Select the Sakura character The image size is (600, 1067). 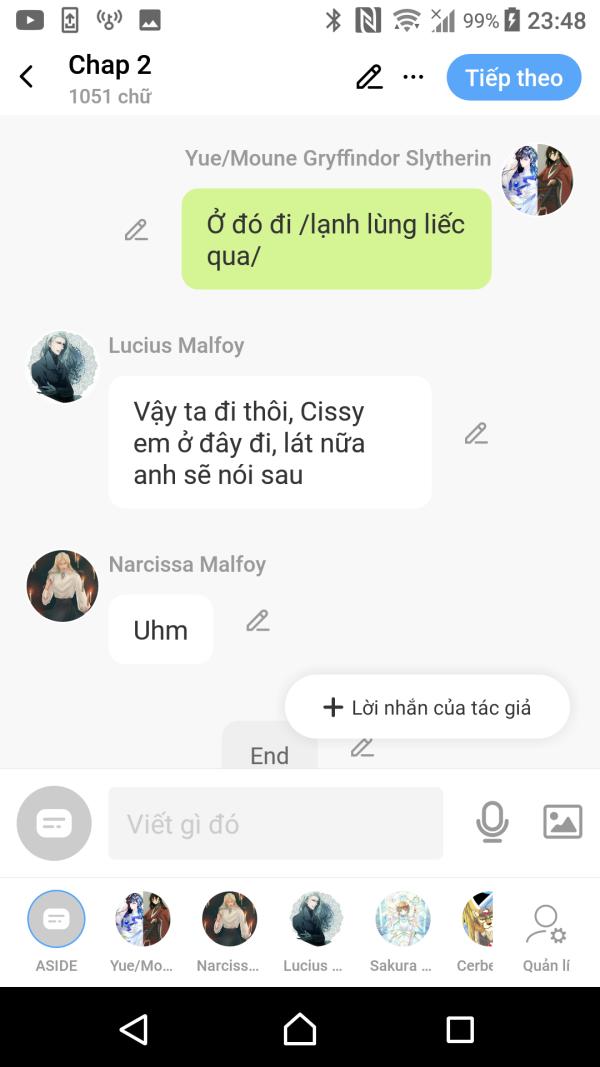(x=402, y=920)
